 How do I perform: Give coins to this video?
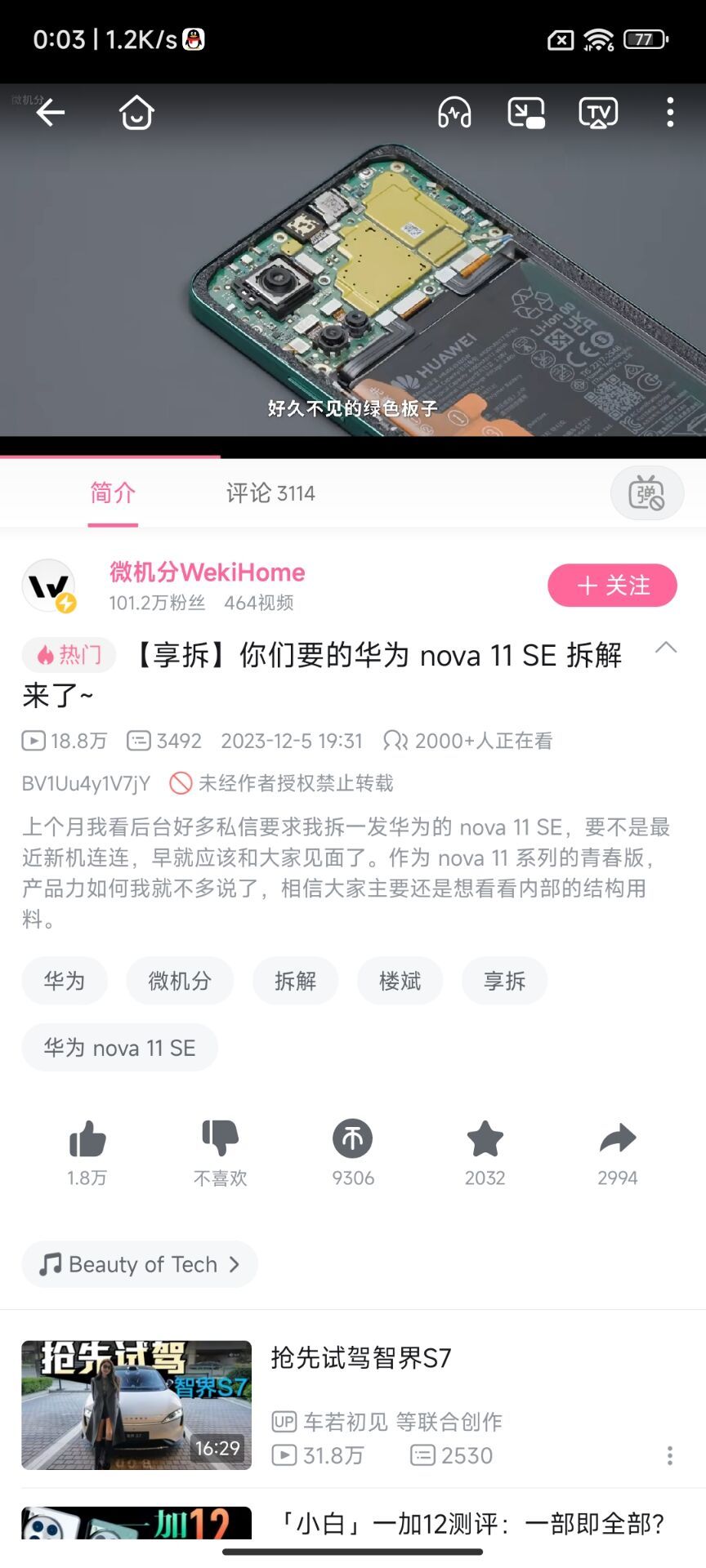tap(352, 1139)
